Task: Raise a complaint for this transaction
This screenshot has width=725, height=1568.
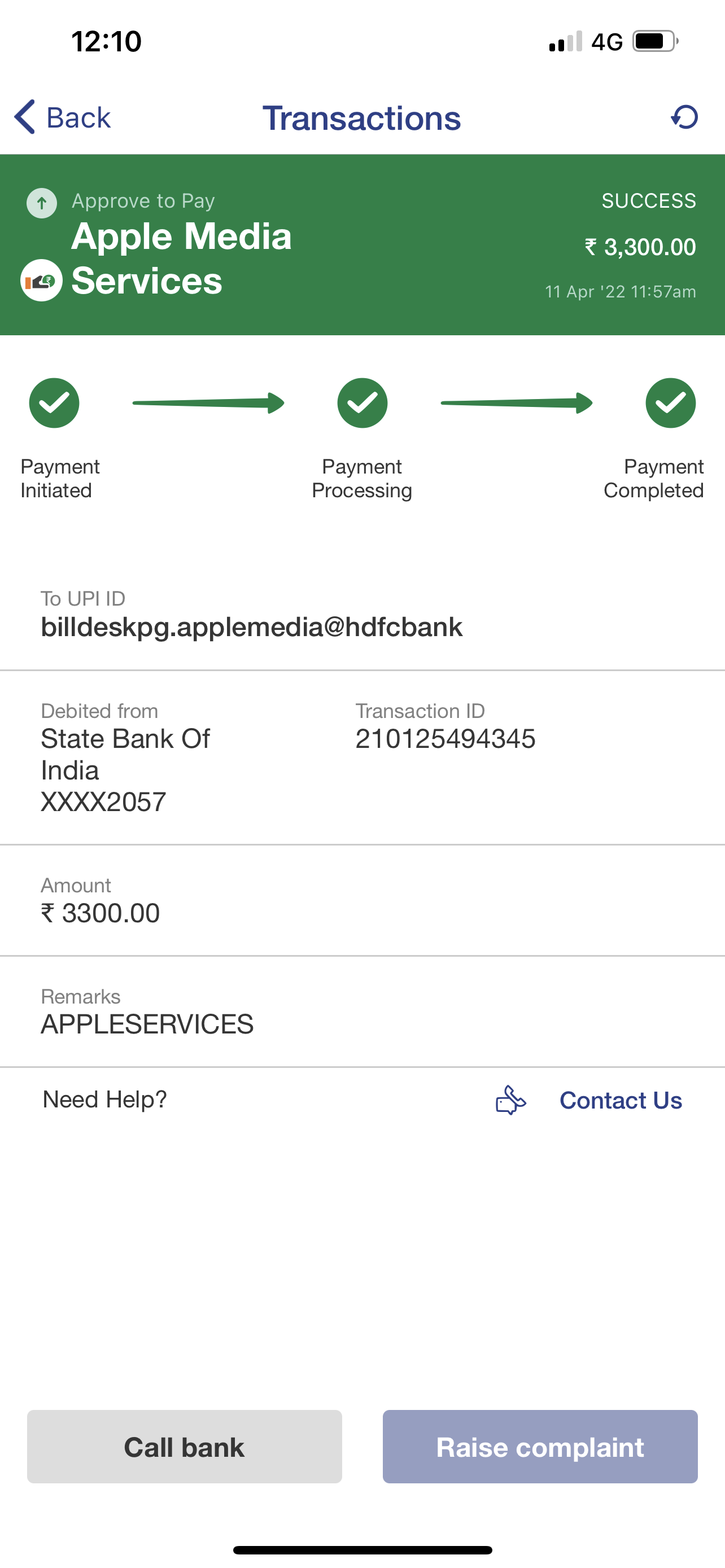Action: pyautogui.click(x=540, y=1446)
